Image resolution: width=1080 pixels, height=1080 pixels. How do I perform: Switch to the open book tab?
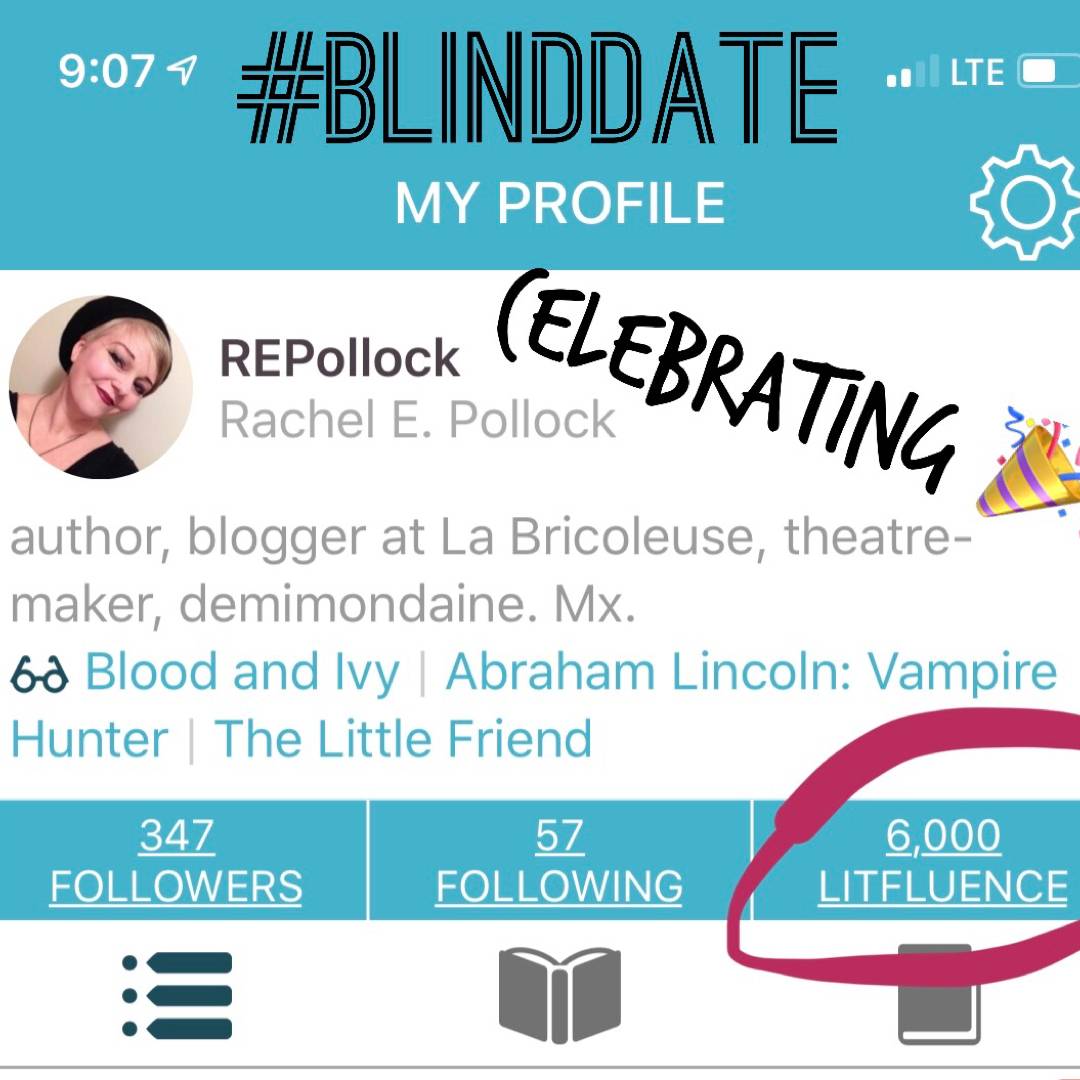[559, 995]
